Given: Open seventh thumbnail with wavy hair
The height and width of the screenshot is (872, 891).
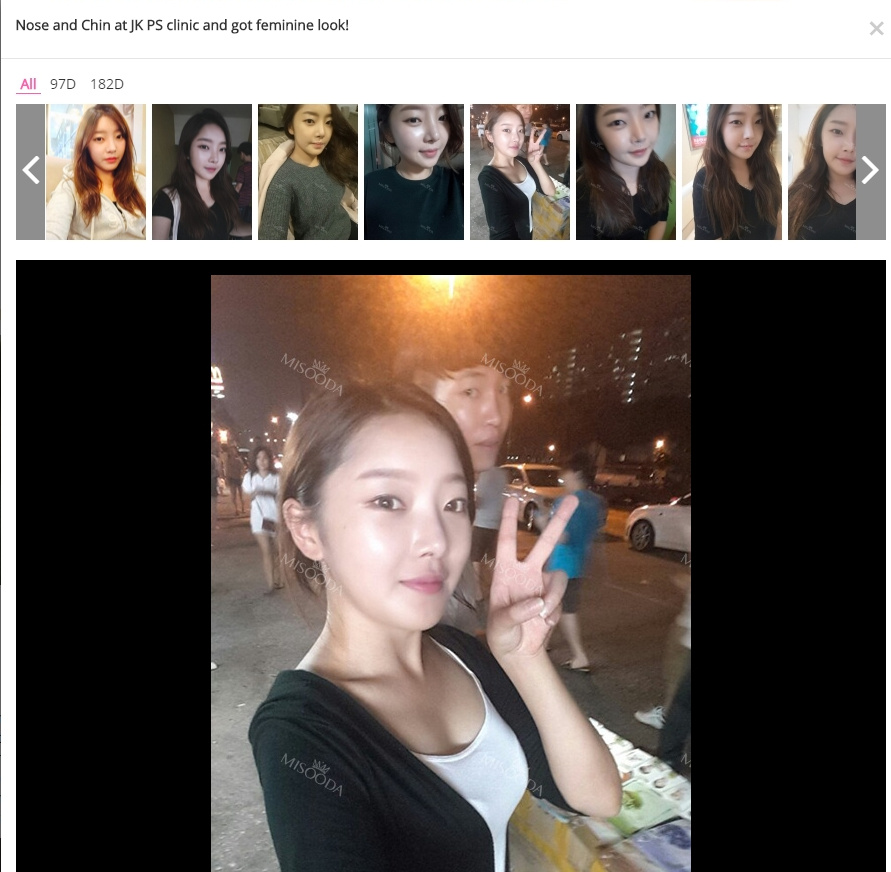Looking at the screenshot, I should (732, 172).
